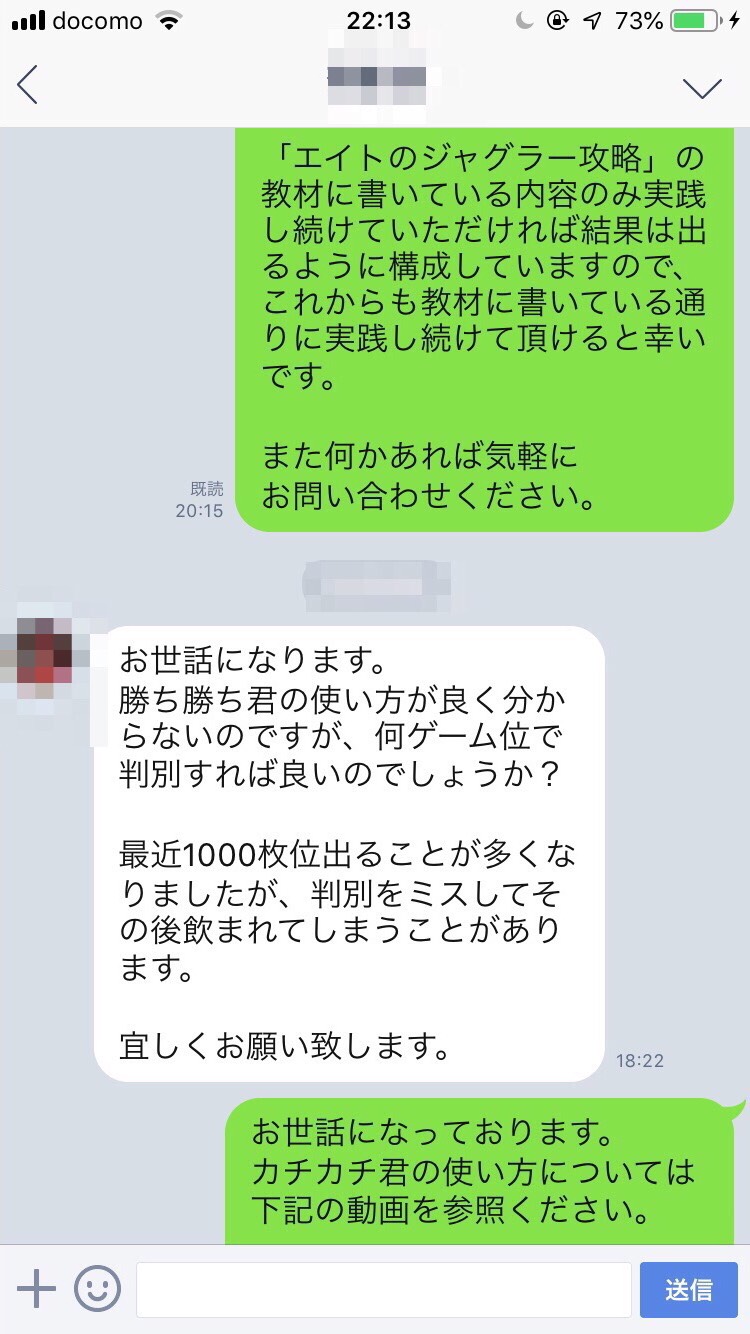750x1334 pixels.
Task: Open the emoji sticker picker
Action: [x=97, y=1289]
